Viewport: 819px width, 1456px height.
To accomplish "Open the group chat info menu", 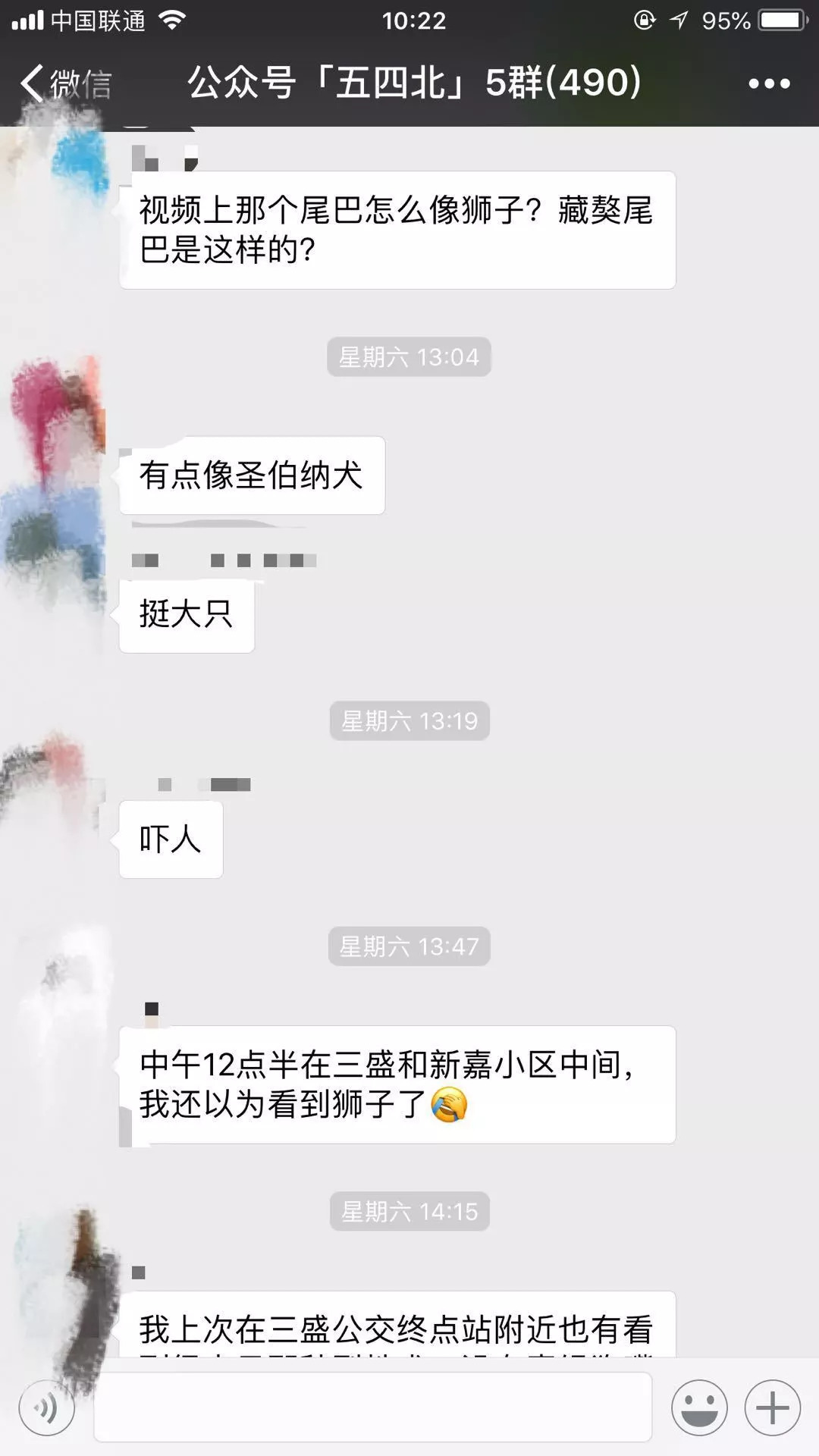I will [x=769, y=83].
